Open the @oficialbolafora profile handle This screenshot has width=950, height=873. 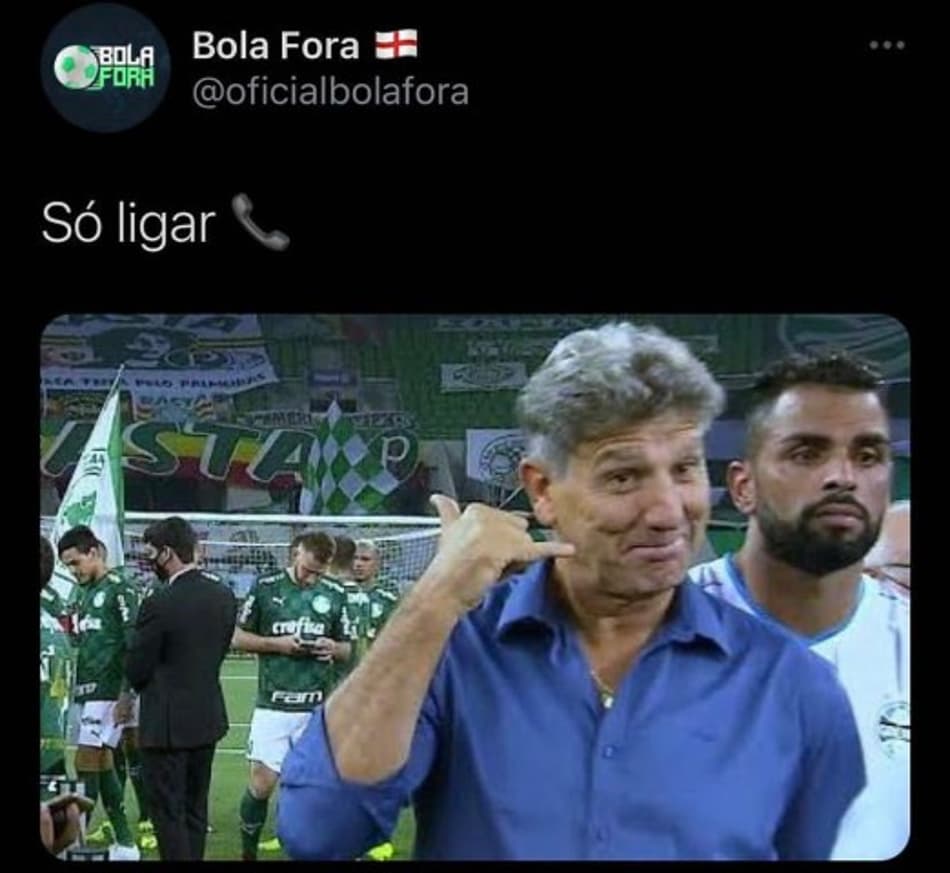[x=330, y=92]
